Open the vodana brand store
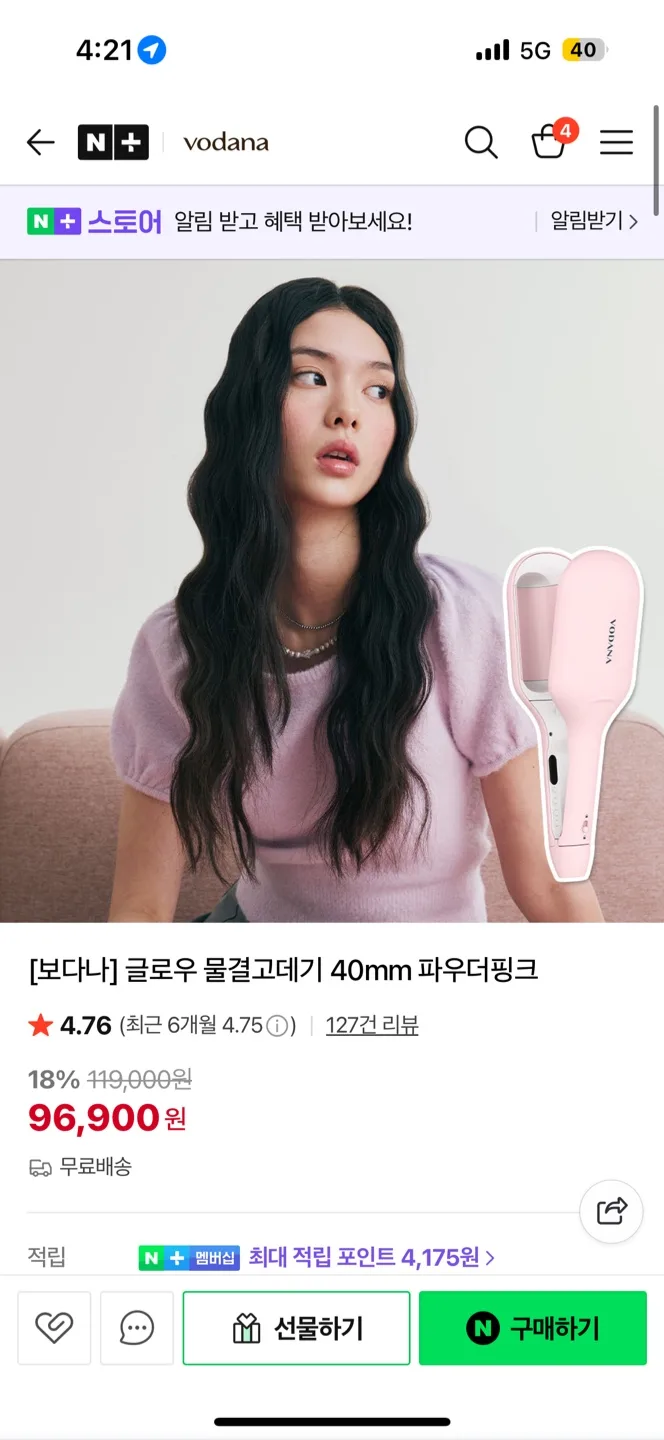This screenshot has width=664, height=1440. (x=226, y=143)
